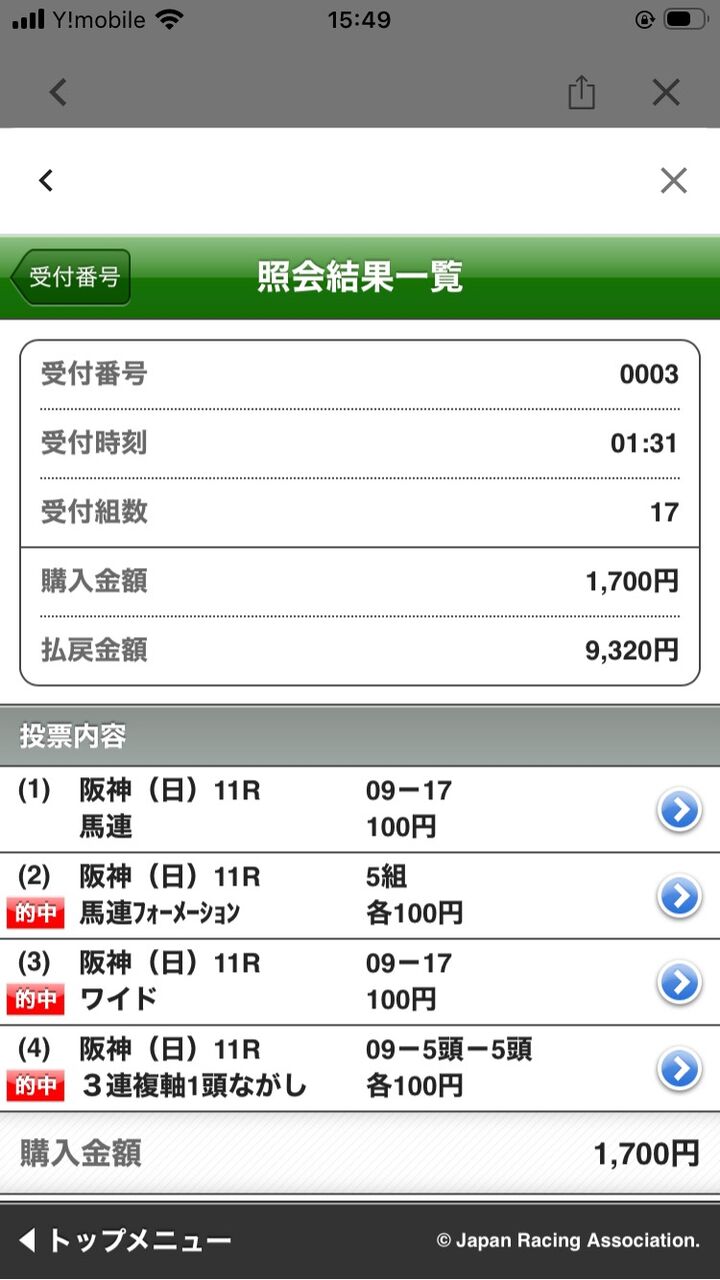Open the share icon in top bar
Viewport: 720px width, 1280px height.
coord(581,93)
